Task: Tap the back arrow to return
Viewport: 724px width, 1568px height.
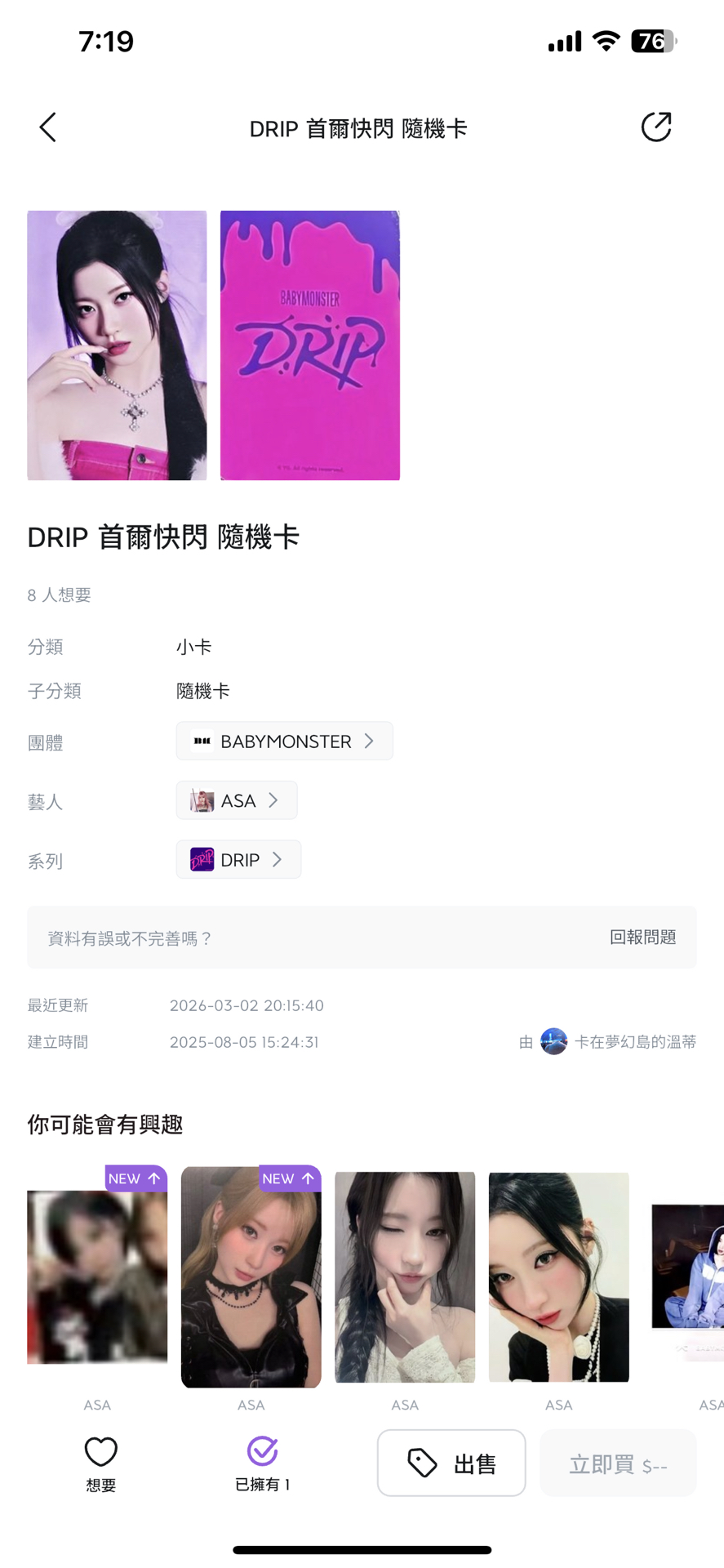Action: (47, 127)
